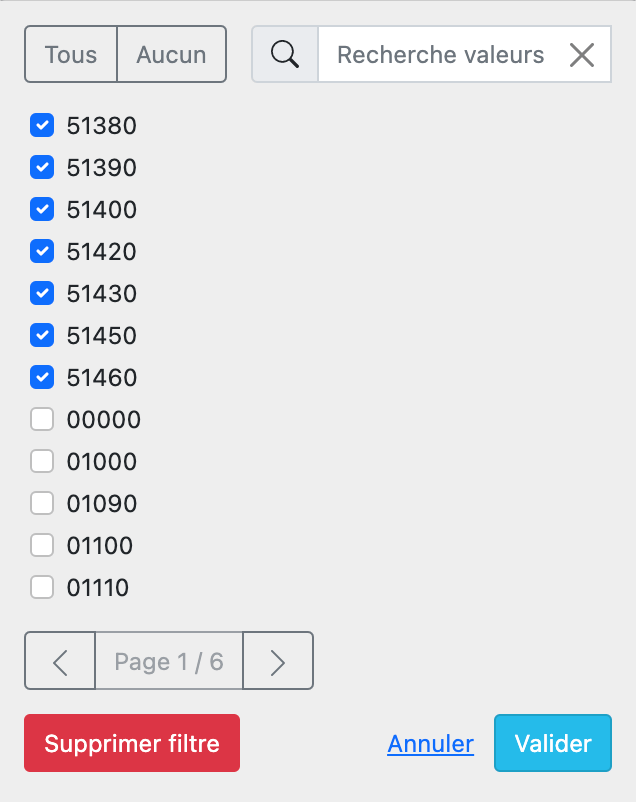636x802 pixels.
Task: Deselect all values with Aucun
Action: [171, 54]
